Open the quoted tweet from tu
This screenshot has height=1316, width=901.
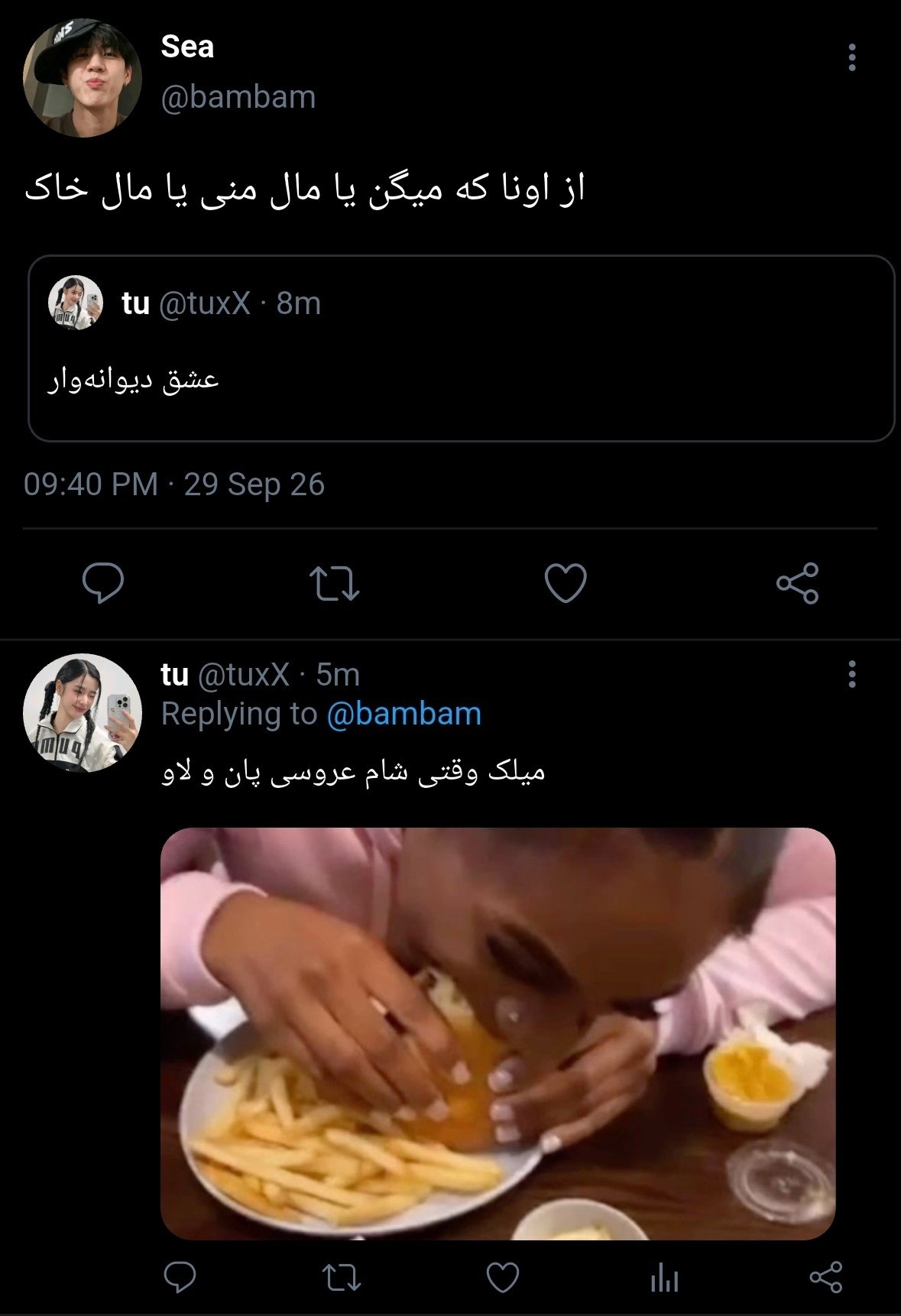coord(461,348)
